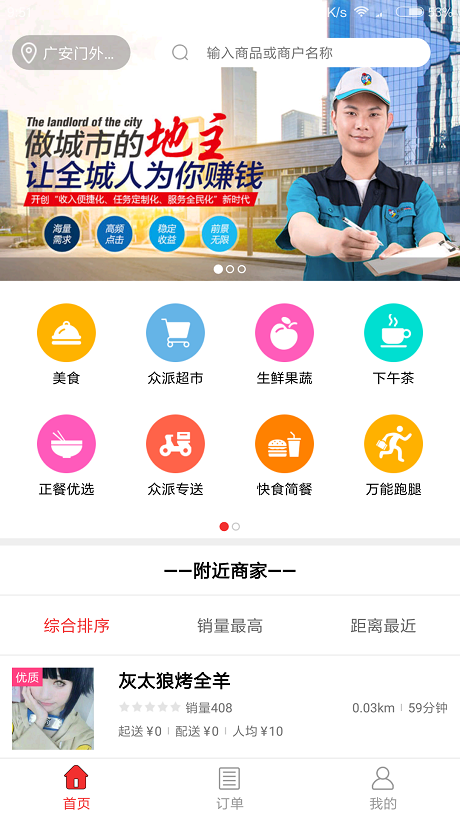Open the 众派专送 delivery category
The image size is (460, 817).
pos(175,455)
